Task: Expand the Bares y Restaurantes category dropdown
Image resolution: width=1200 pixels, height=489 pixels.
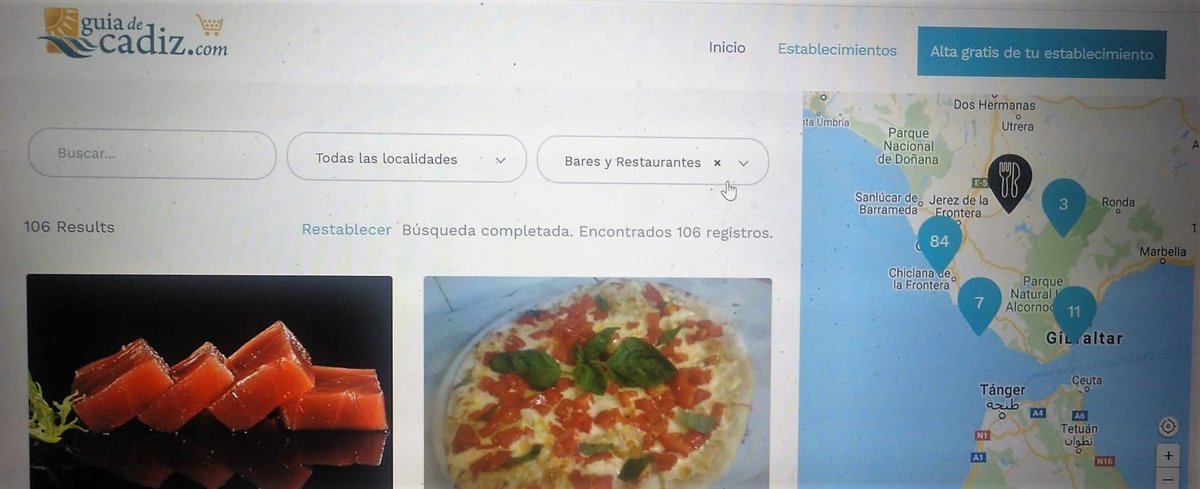Action: click(743, 163)
